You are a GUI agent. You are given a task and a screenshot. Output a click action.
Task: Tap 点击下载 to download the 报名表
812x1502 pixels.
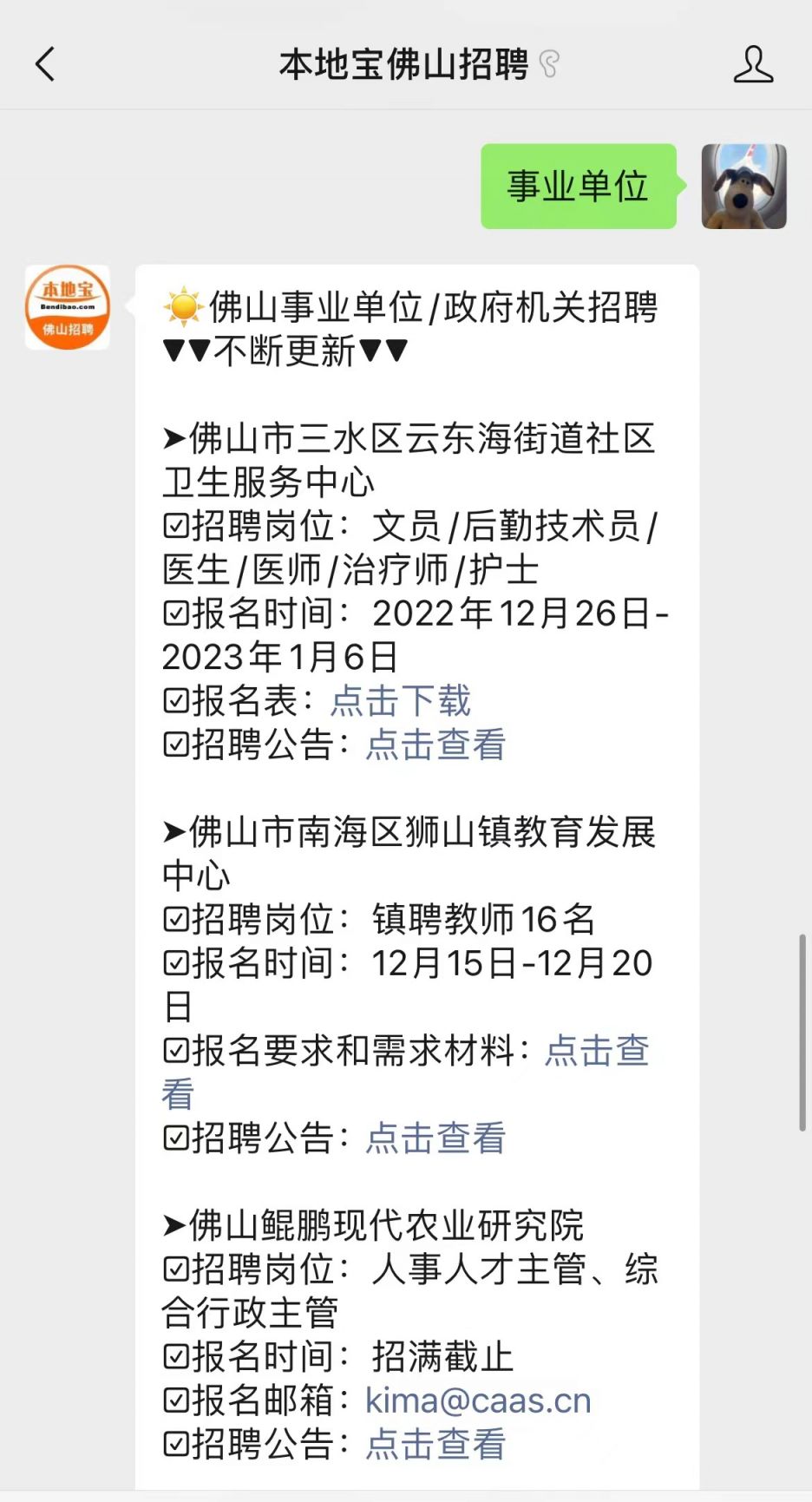[x=401, y=701]
